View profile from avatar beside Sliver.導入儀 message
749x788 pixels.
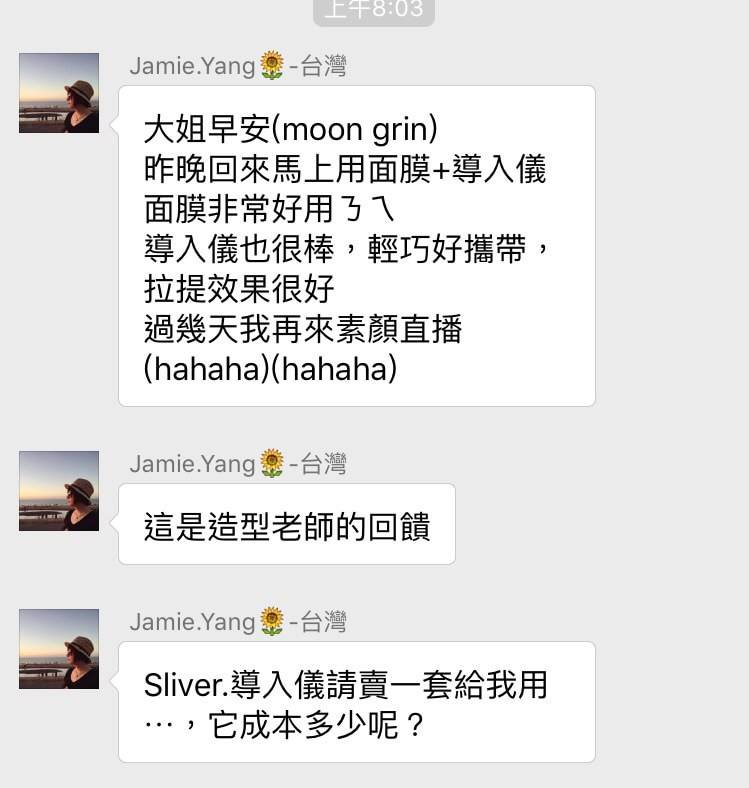pyautogui.click(x=59, y=648)
